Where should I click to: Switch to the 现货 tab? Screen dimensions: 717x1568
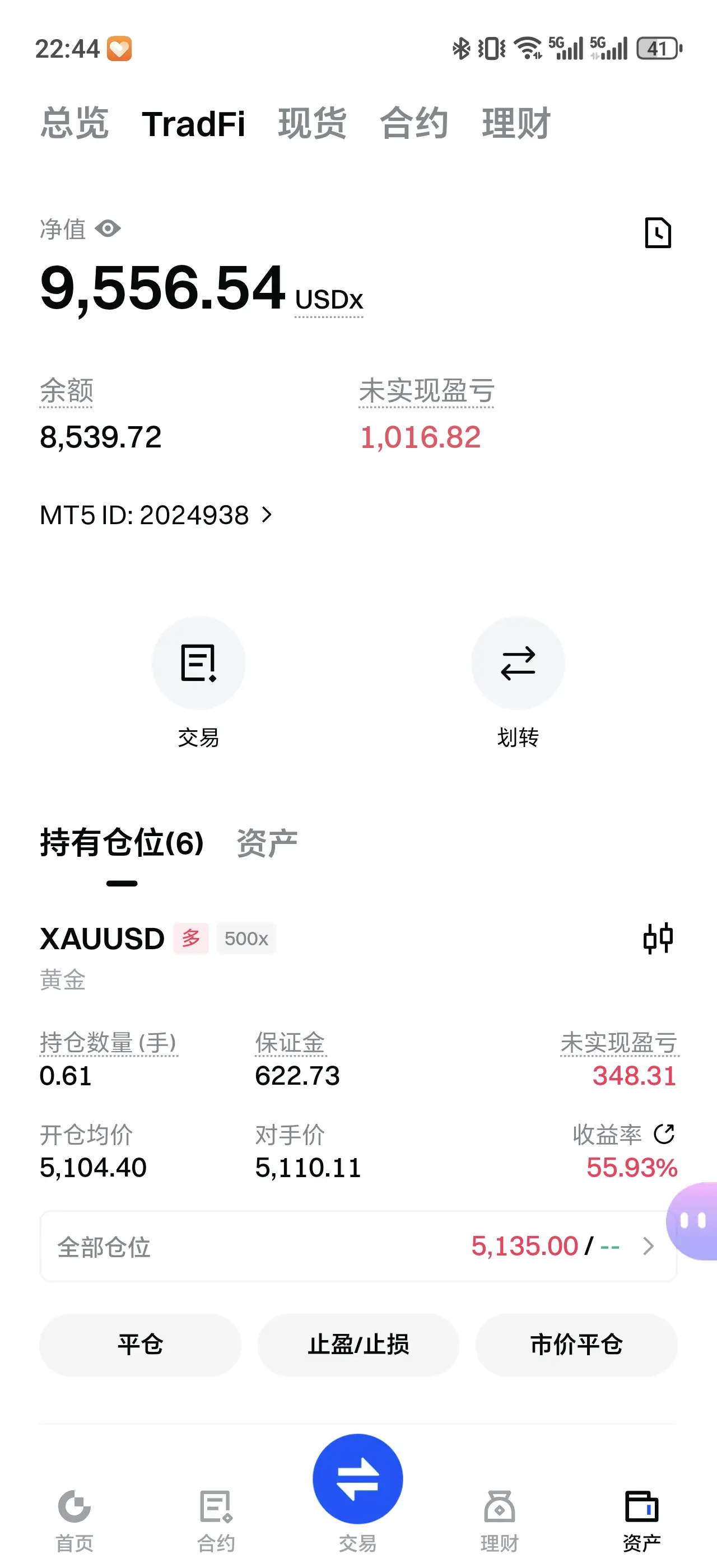[x=311, y=124]
